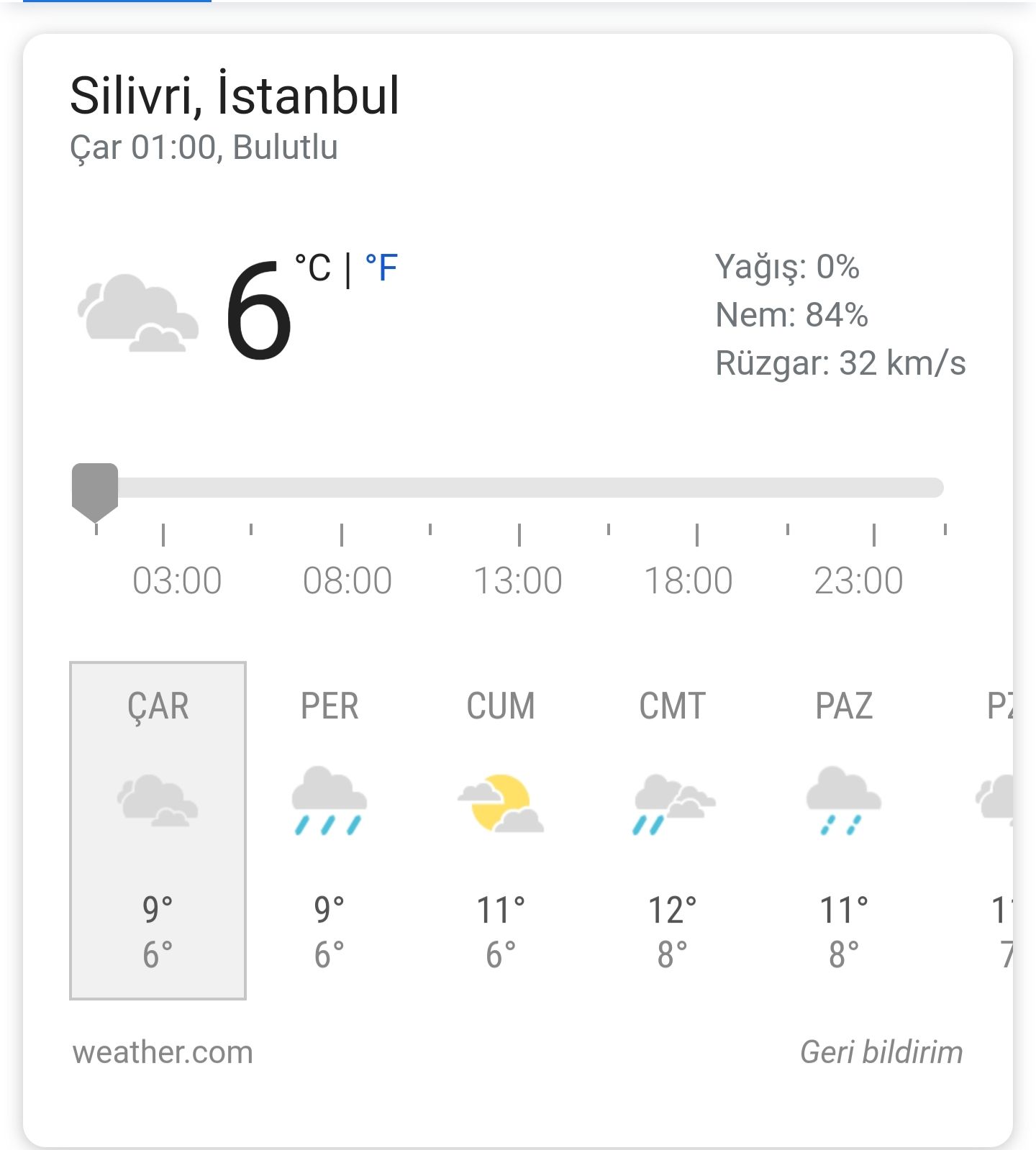
Task: Tap Geri bildirim to send feedback
Action: click(x=881, y=1052)
